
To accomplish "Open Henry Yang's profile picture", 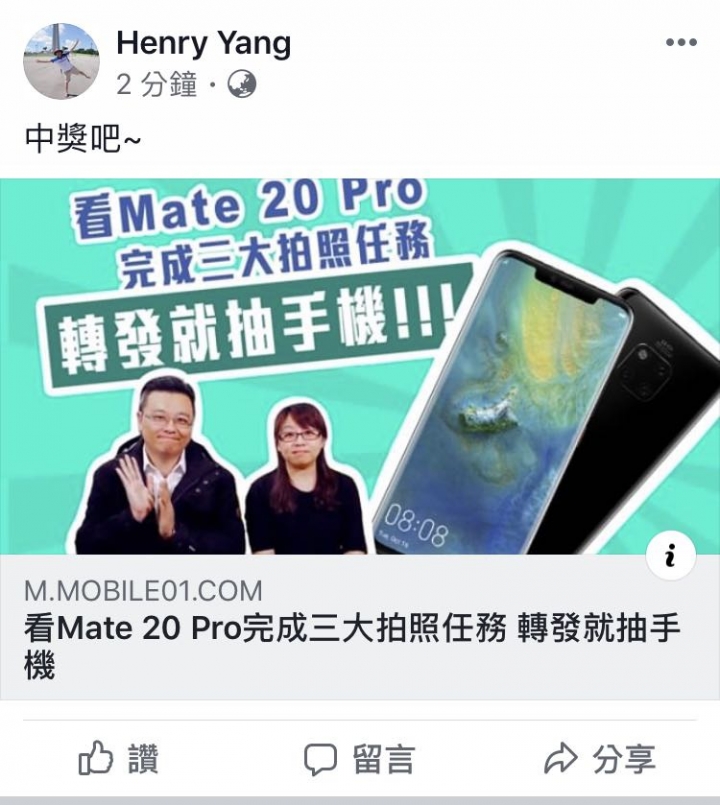I will (61, 61).
